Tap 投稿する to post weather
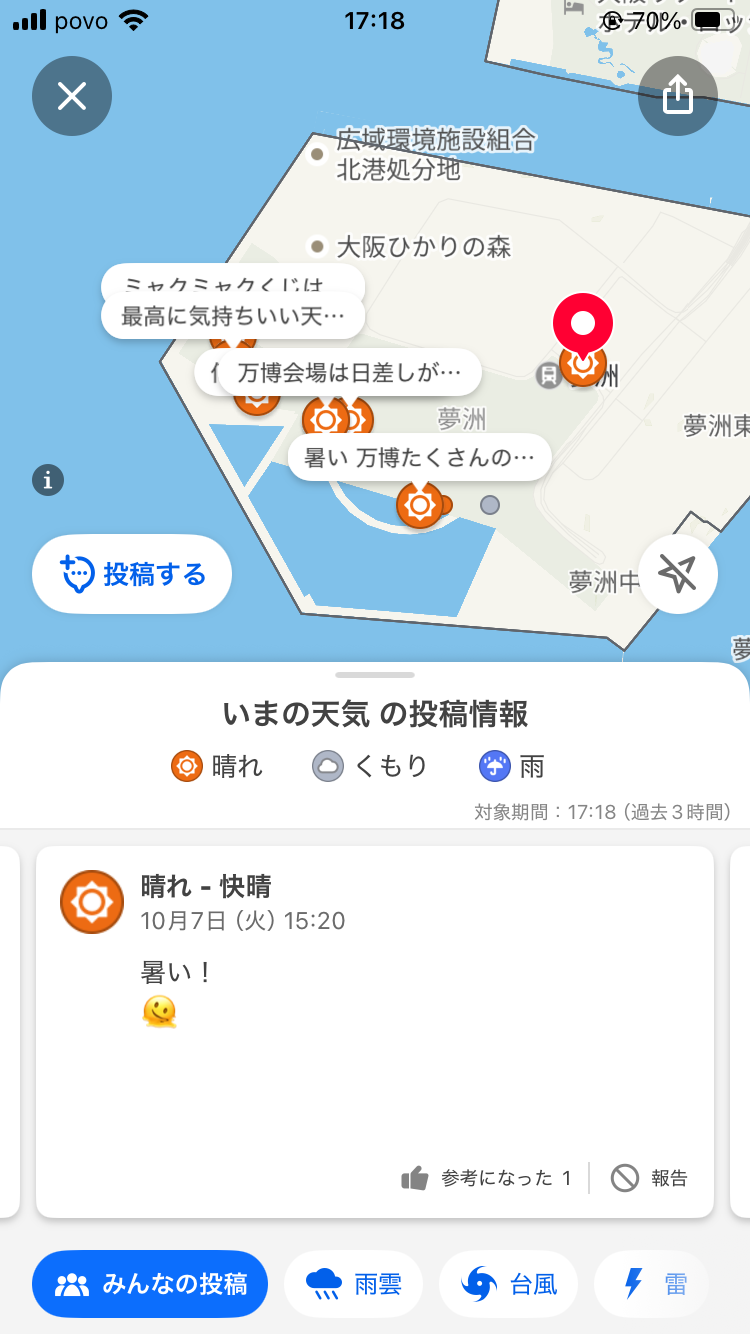750x1334 pixels. 132,575
